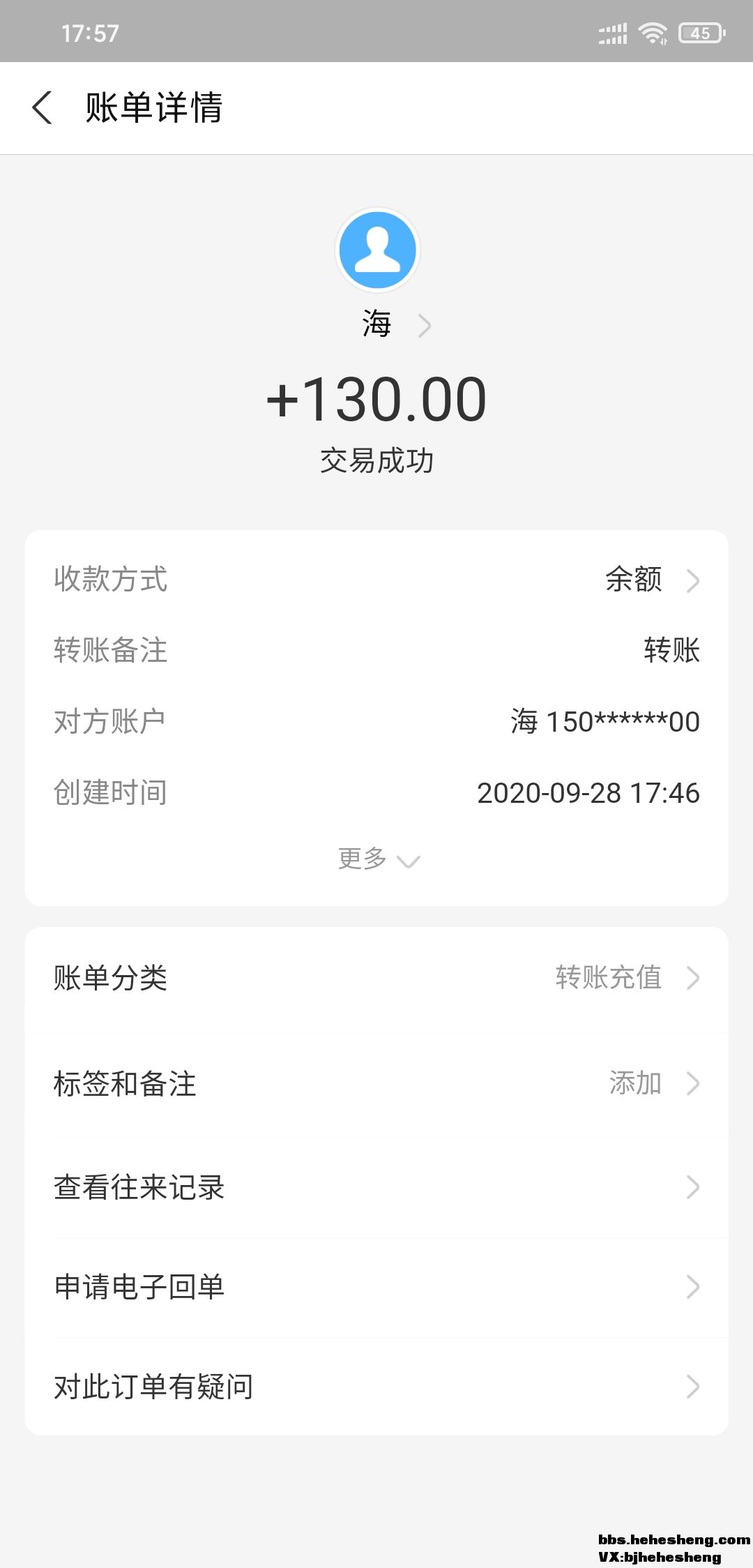Open 查看往来记录
The height and width of the screenshot is (1568, 753).
376,1187
